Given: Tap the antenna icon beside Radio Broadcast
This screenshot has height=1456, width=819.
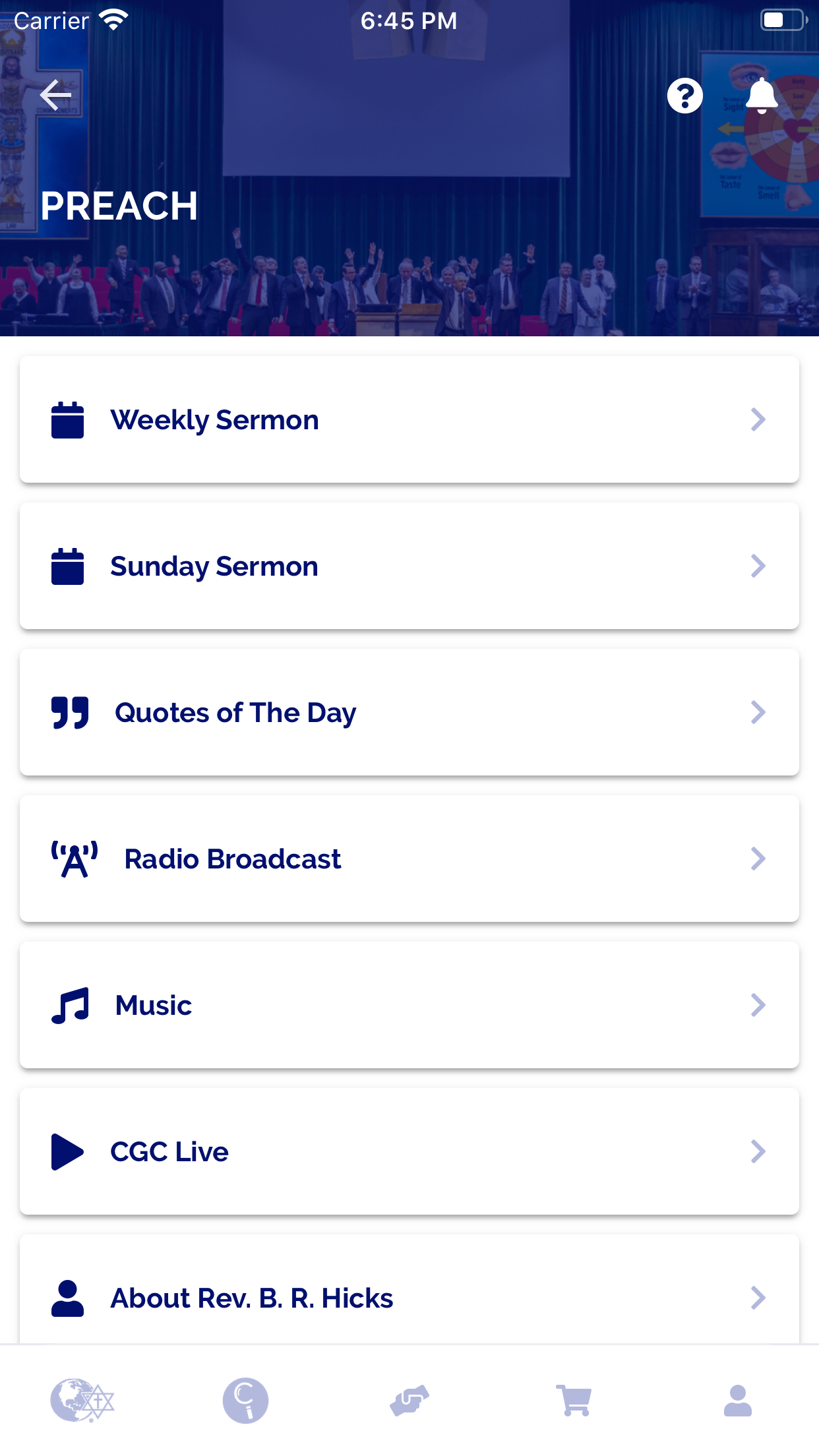Looking at the screenshot, I should click(x=73, y=858).
